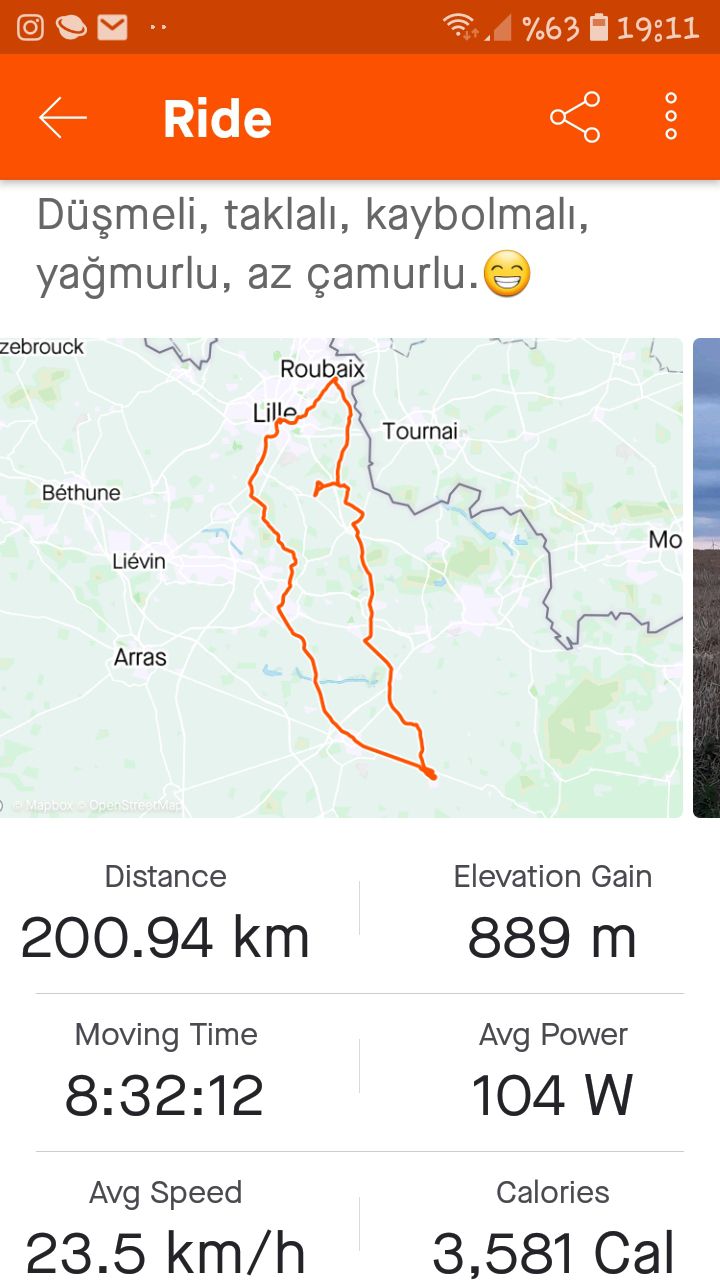
Task: Open the ride photo on the right
Action: (x=706, y=575)
